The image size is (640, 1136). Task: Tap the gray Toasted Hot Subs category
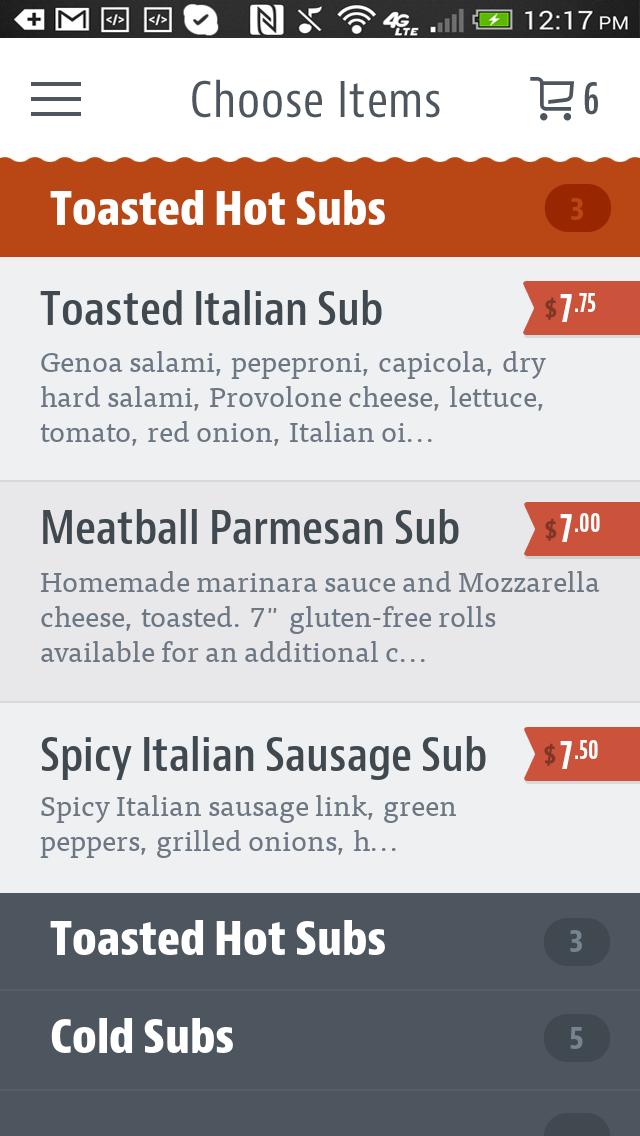coord(320,941)
